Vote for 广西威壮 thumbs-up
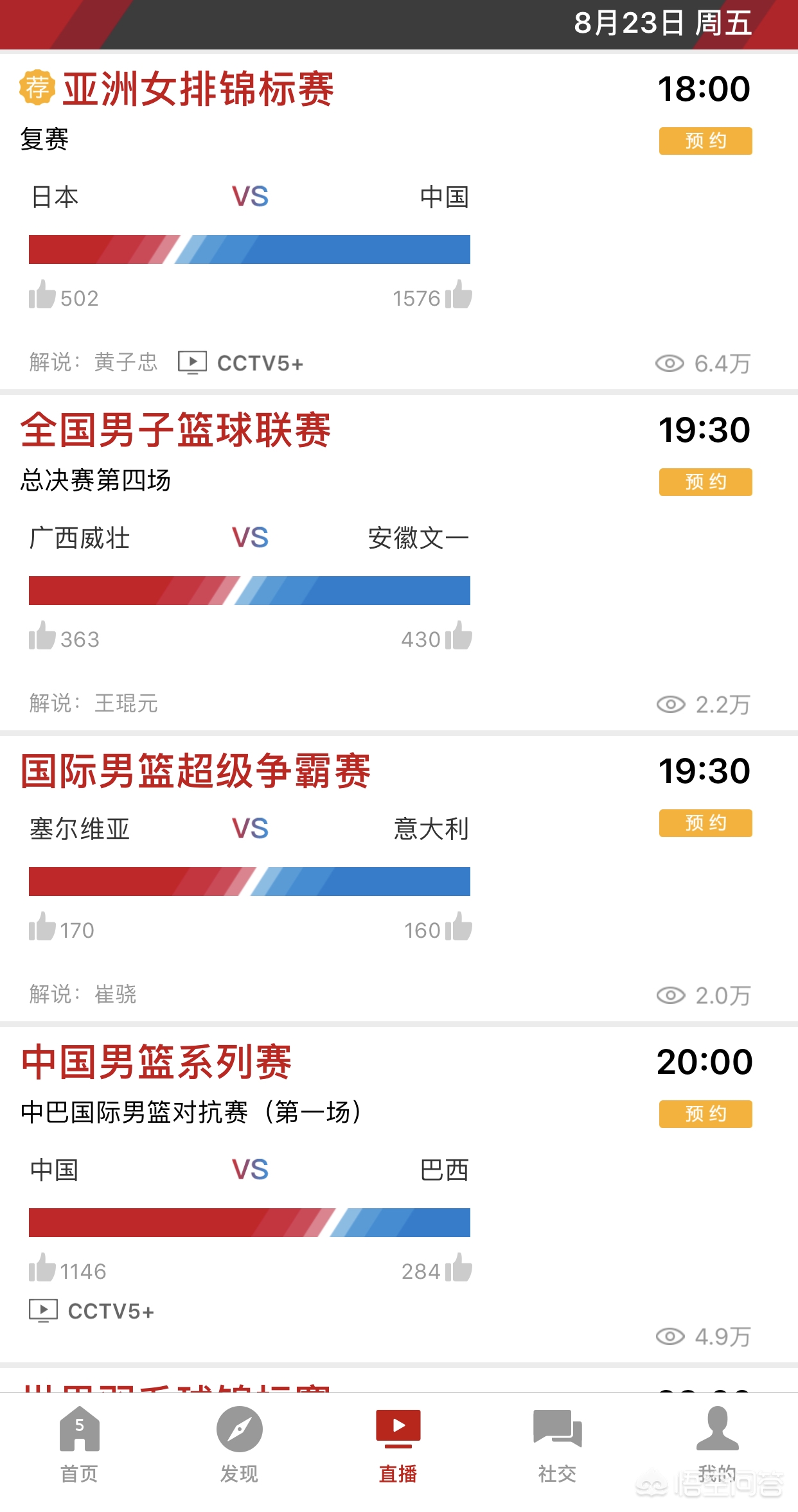This screenshot has height=1512, width=798. (x=42, y=637)
